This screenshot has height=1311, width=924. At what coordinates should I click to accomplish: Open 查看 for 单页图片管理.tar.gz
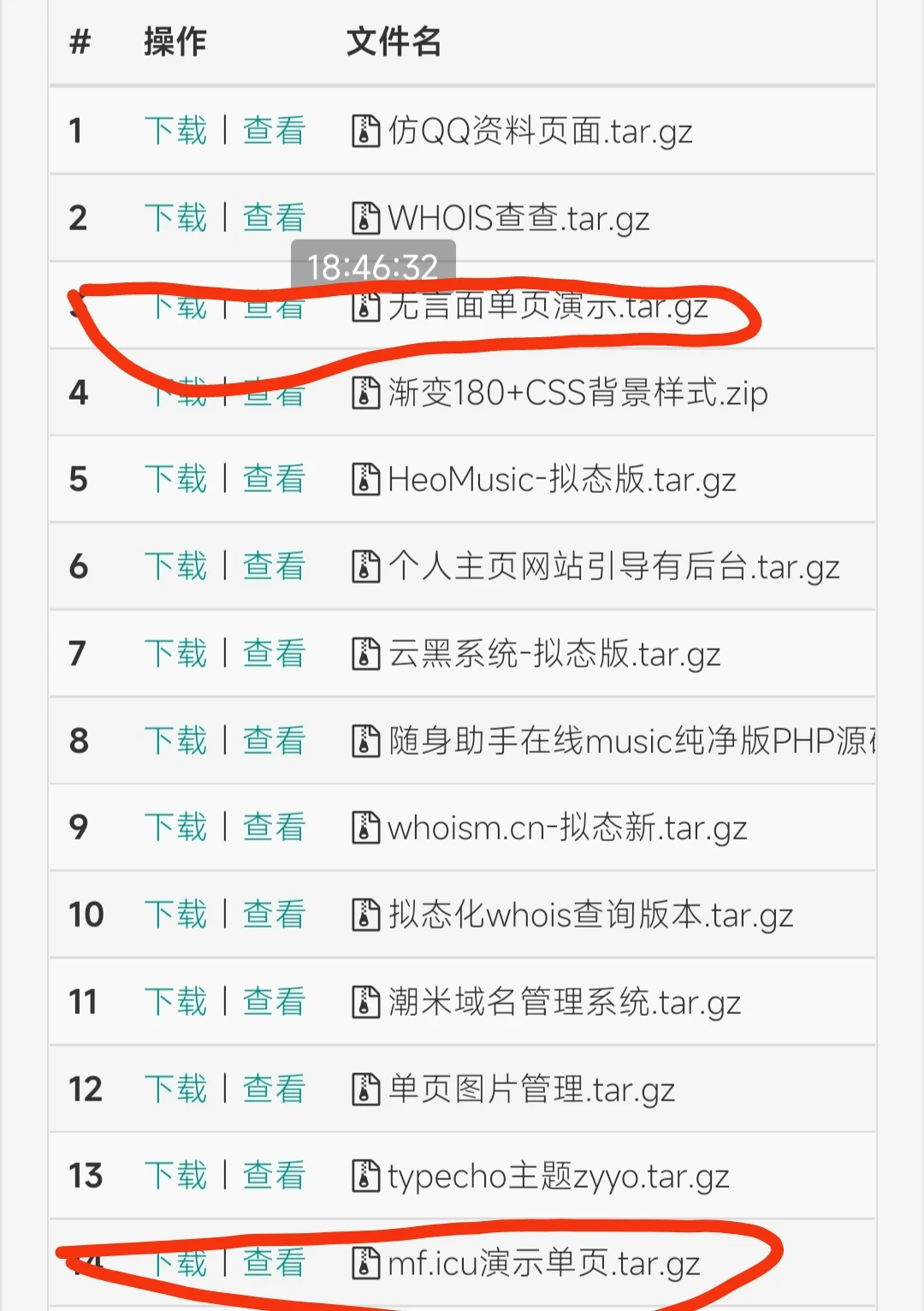(x=274, y=1089)
